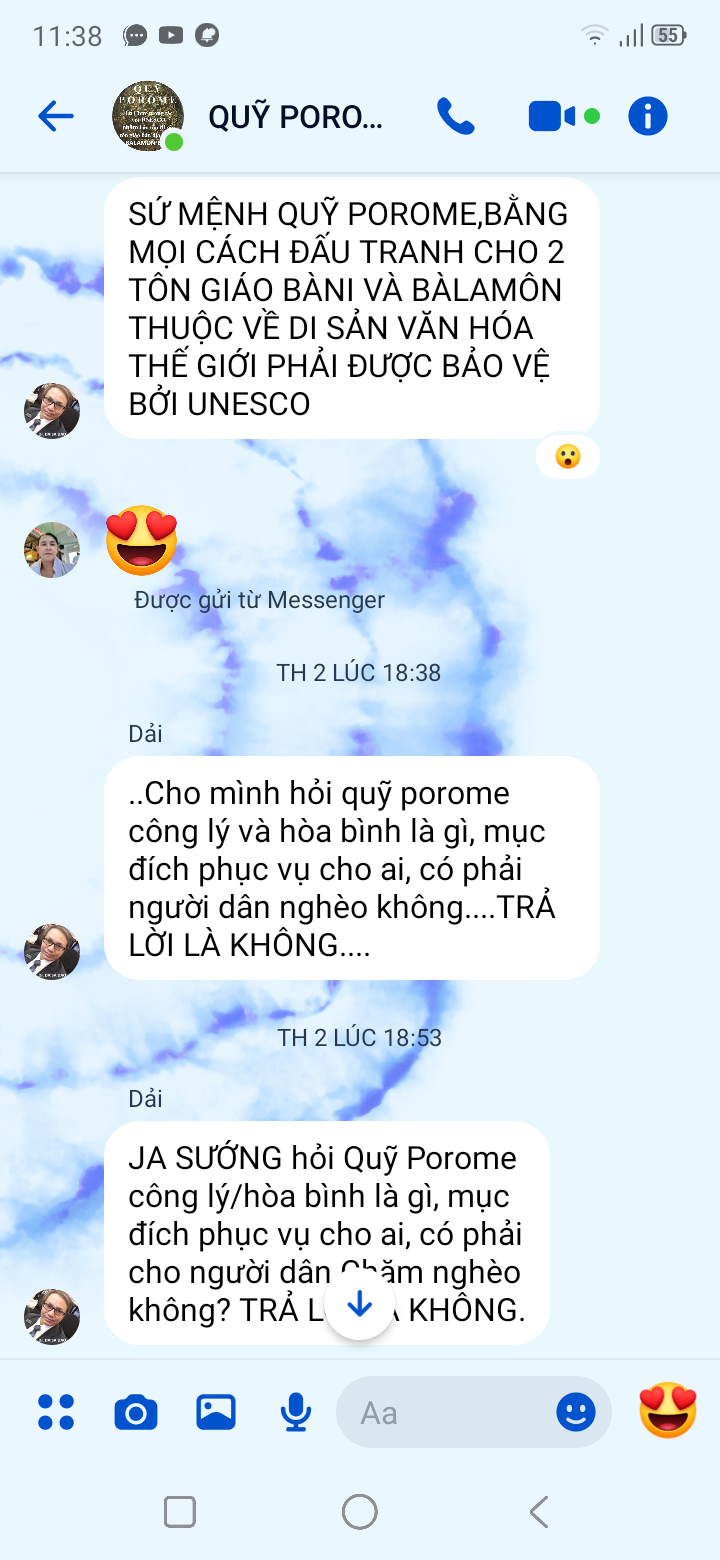720x1560 pixels.
Task: Start a voice call with the group
Action: pos(455,117)
